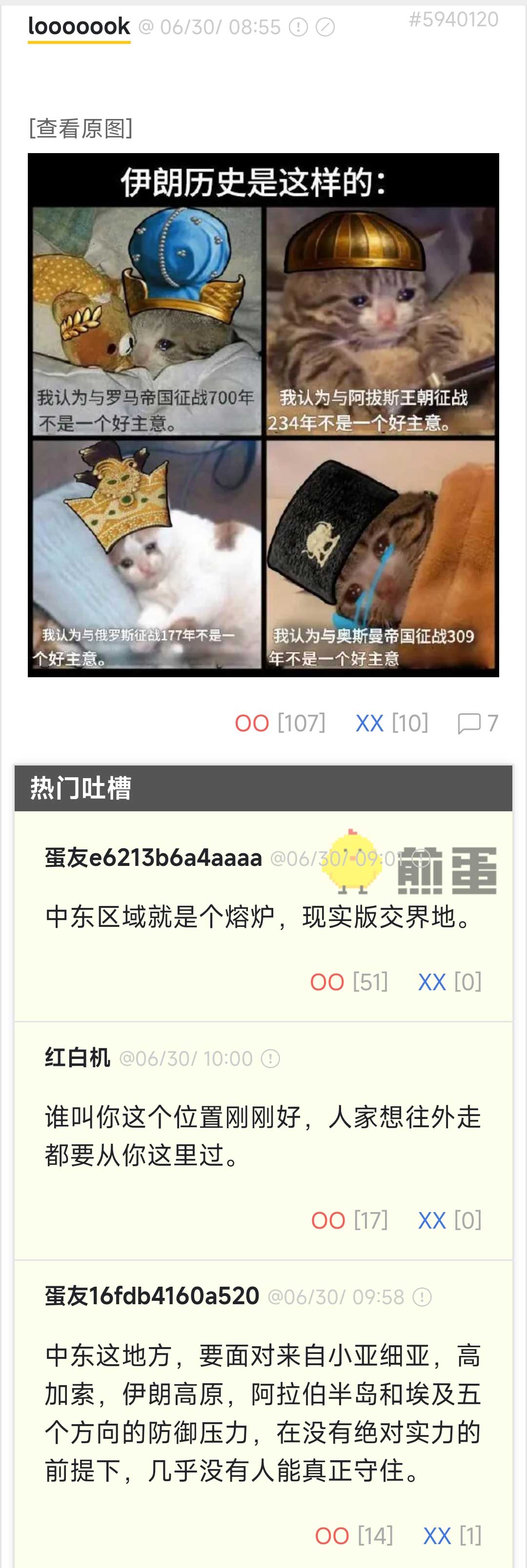Report the post via exclamation icon
This screenshot has width=527, height=1568.
(x=298, y=27)
